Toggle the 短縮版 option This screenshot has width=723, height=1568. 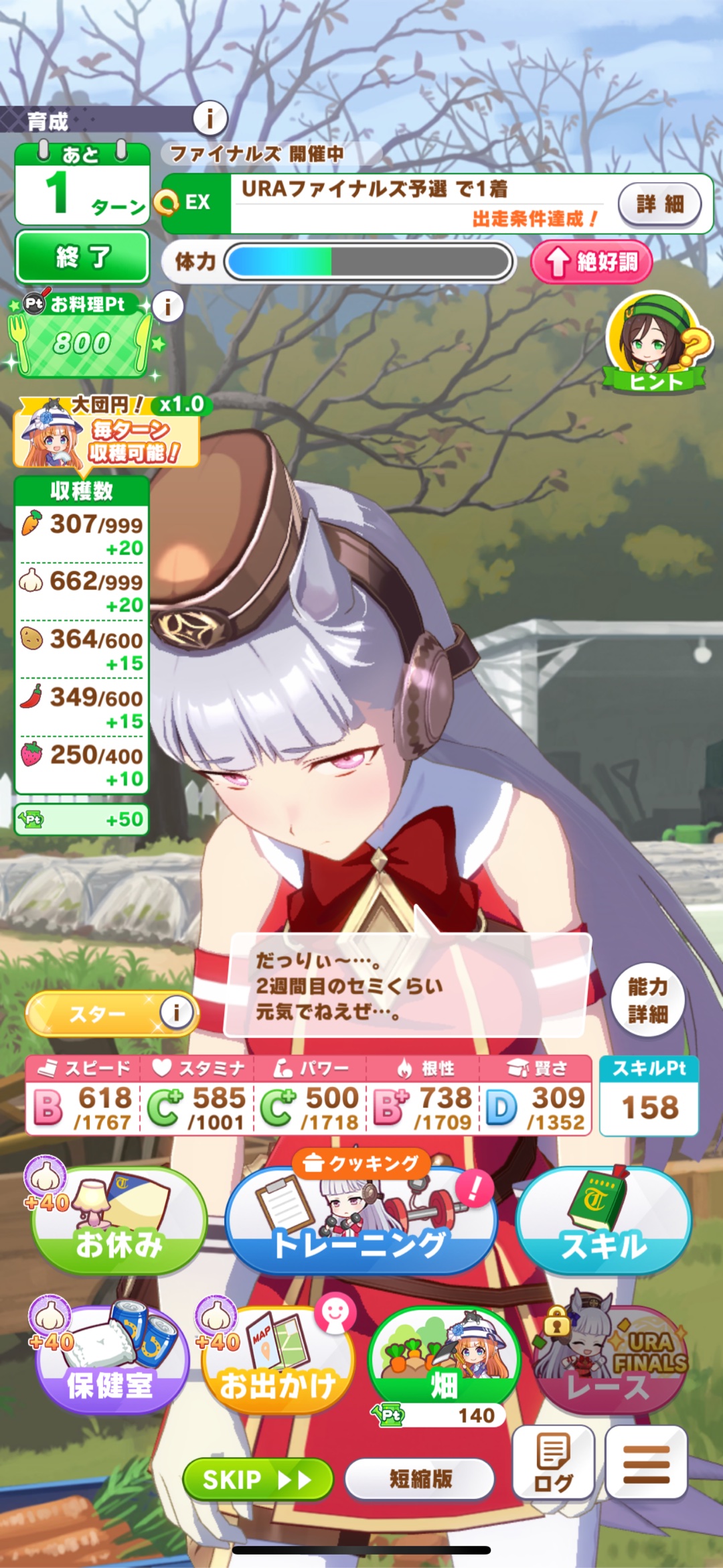pos(420,1479)
